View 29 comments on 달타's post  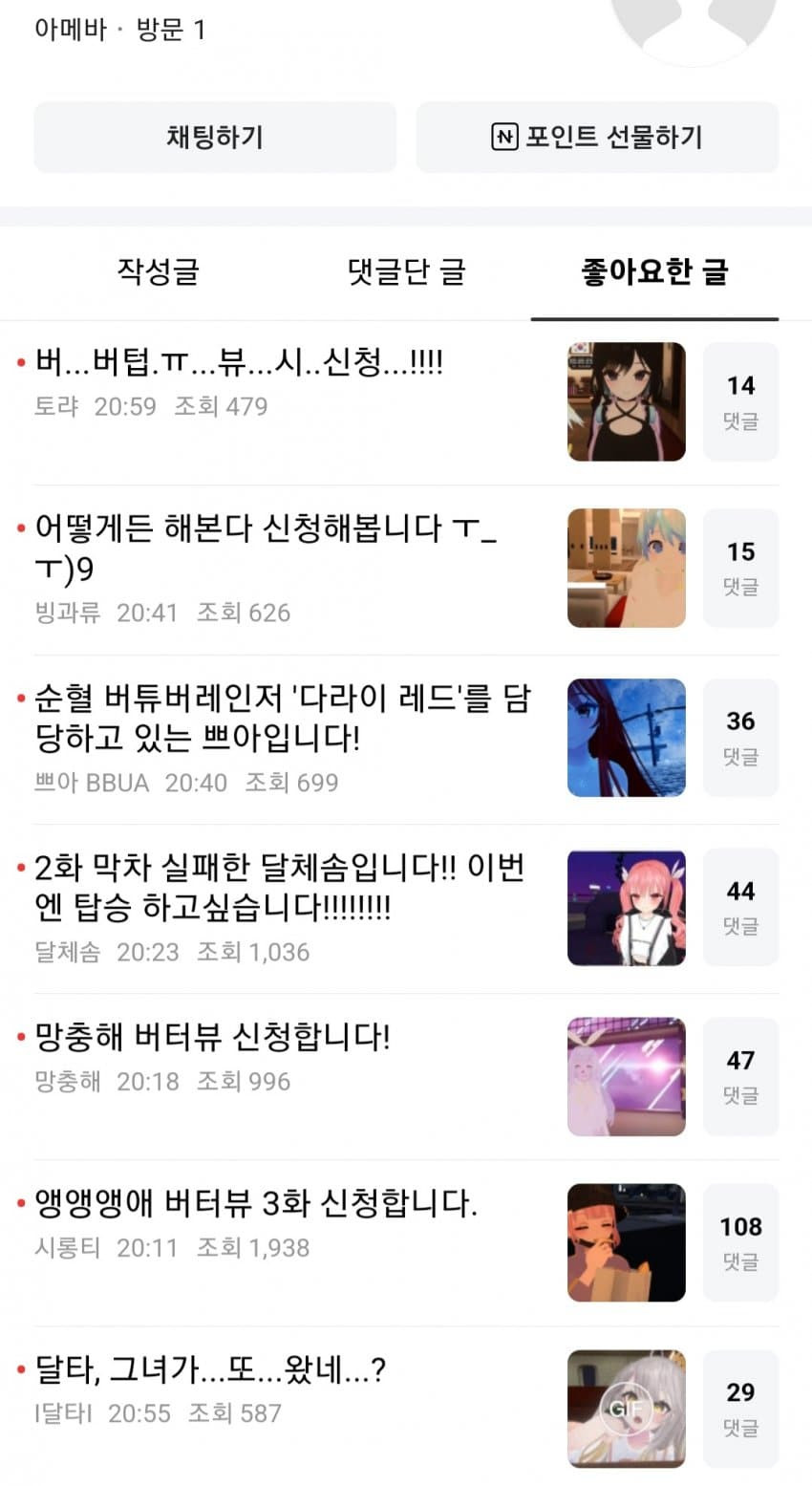coord(740,1409)
